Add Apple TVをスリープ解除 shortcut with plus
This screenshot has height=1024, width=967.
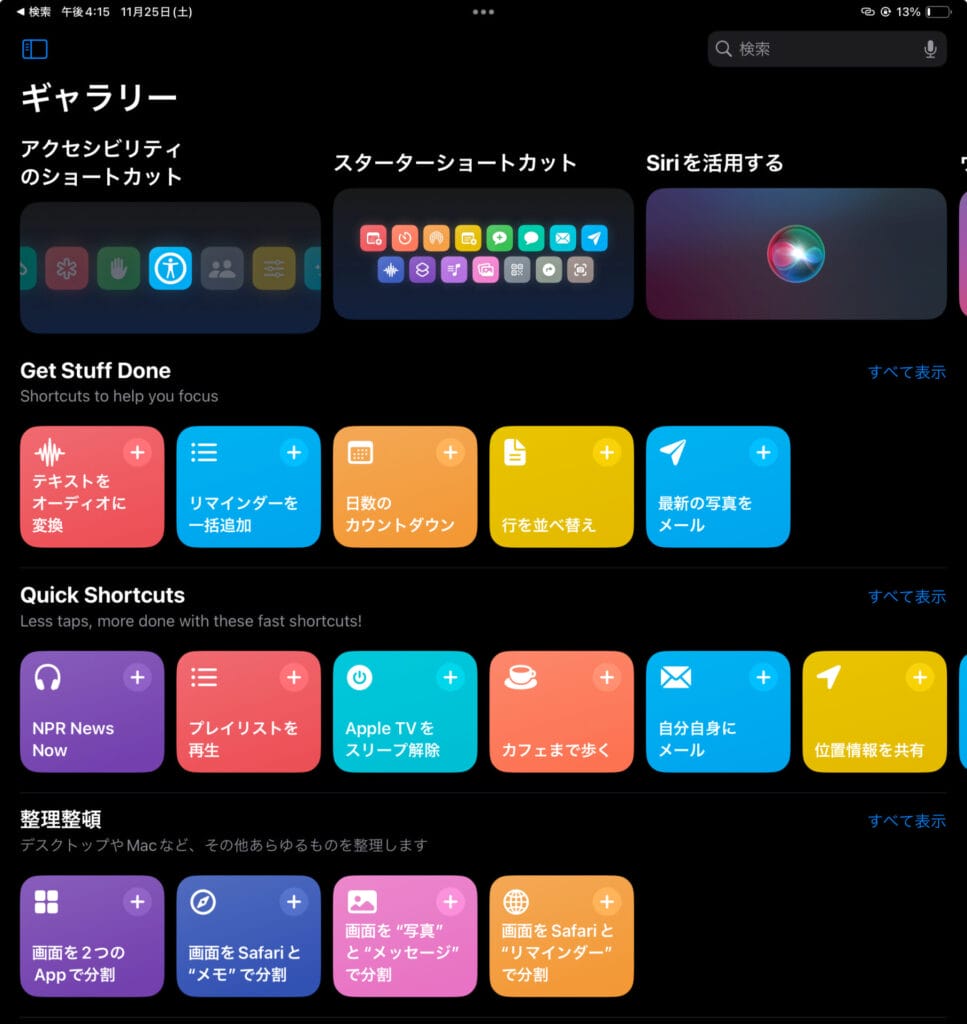(451, 678)
